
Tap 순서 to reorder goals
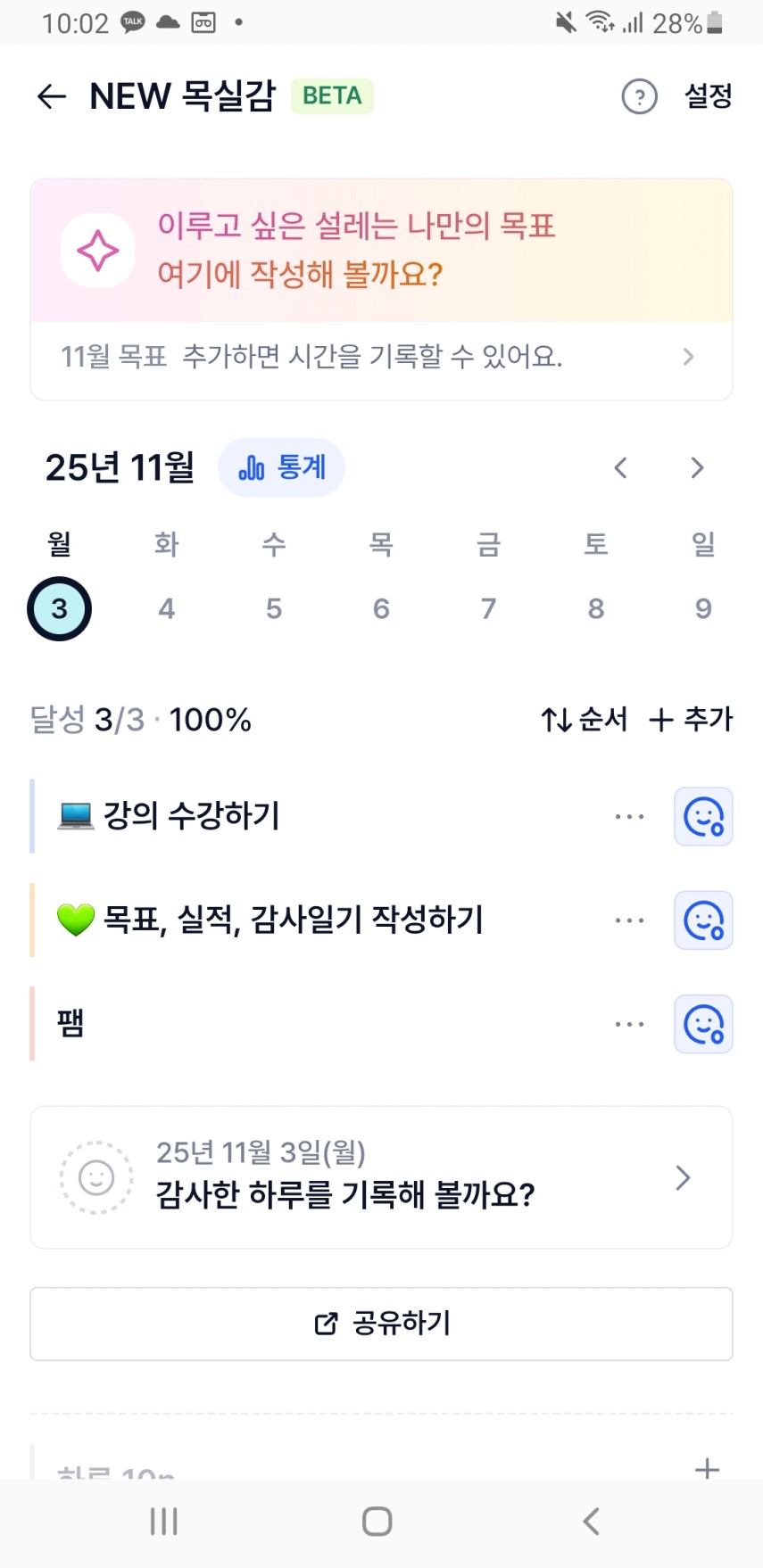(585, 719)
